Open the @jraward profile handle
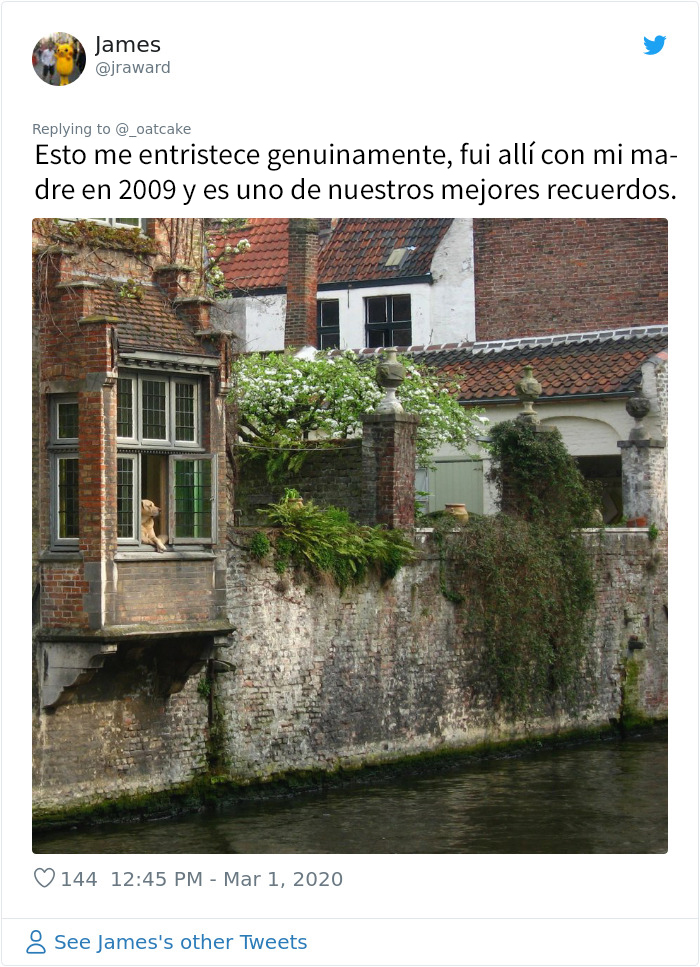The image size is (700, 967). point(132,68)
